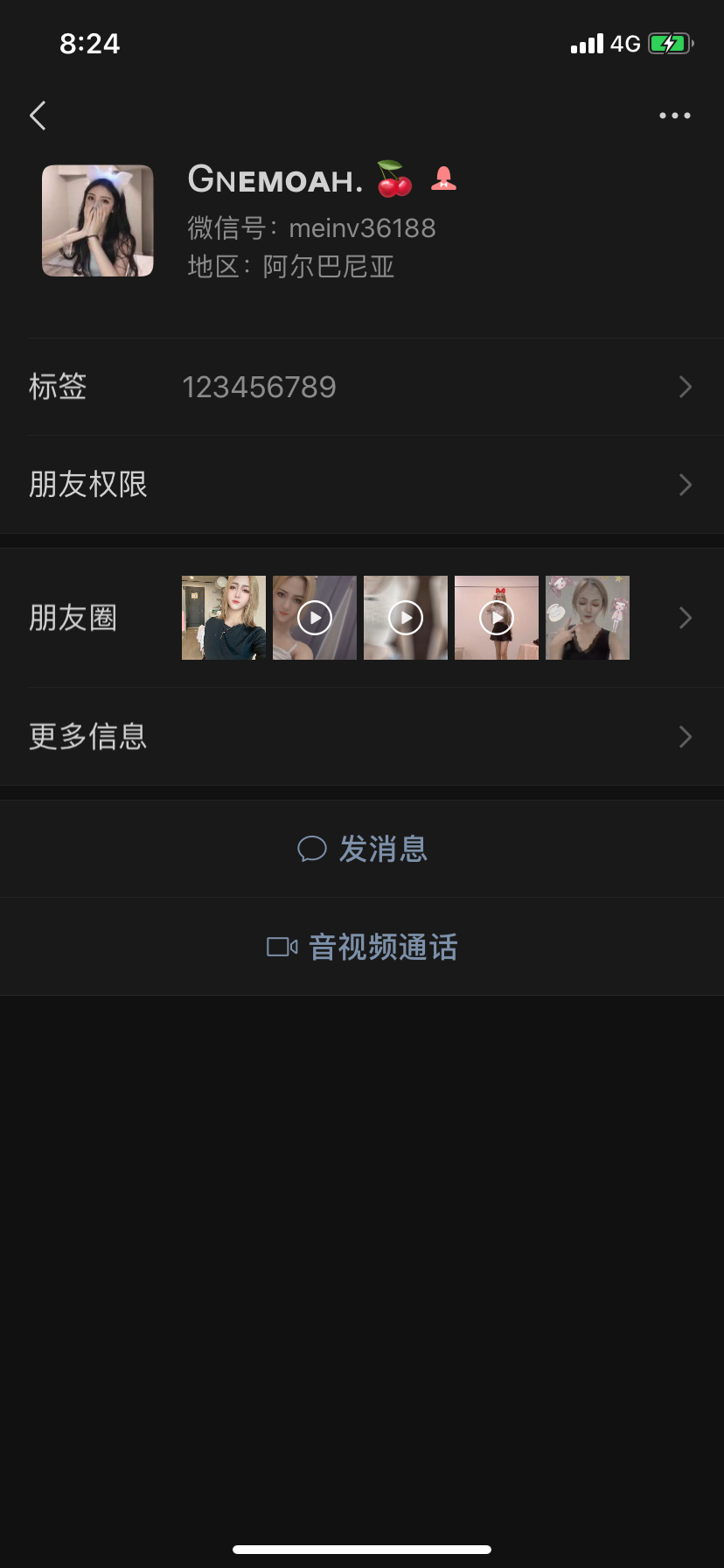Start 音视频通话 audio or video call
Image resolution: width=724 pixels, height=1568 pixels.
362,947
